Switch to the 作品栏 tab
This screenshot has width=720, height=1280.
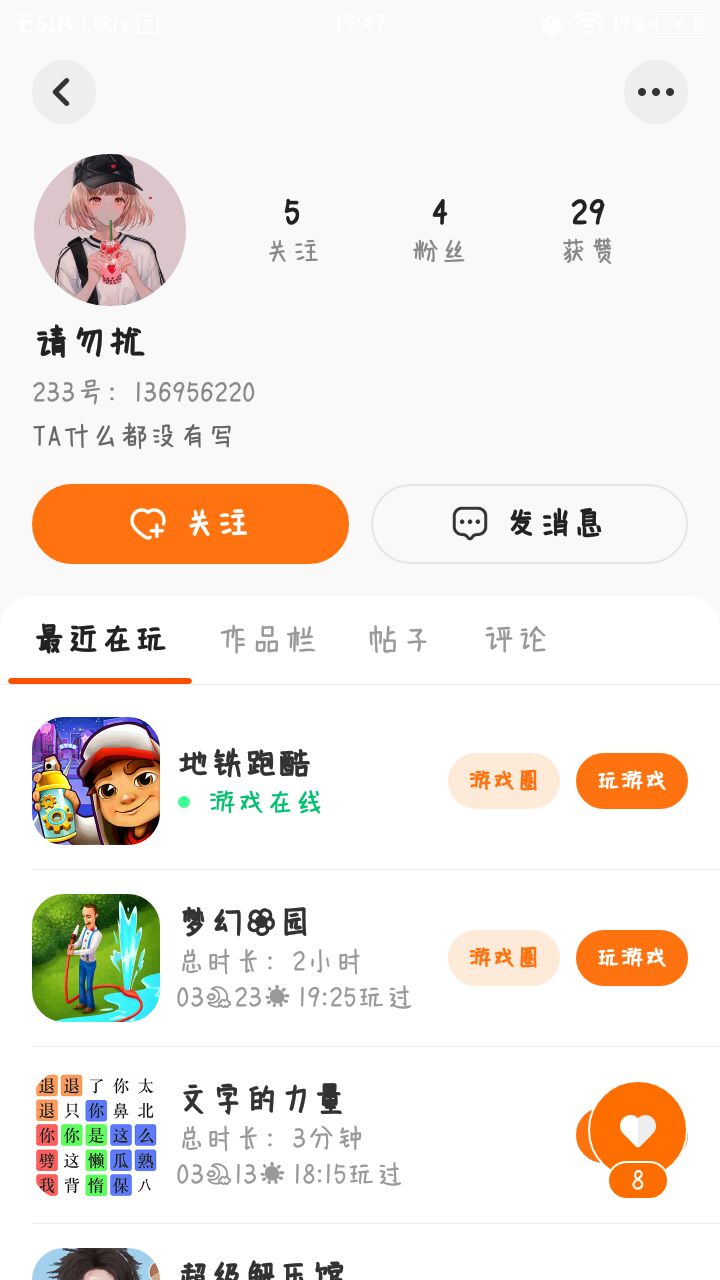coord(268,640)
